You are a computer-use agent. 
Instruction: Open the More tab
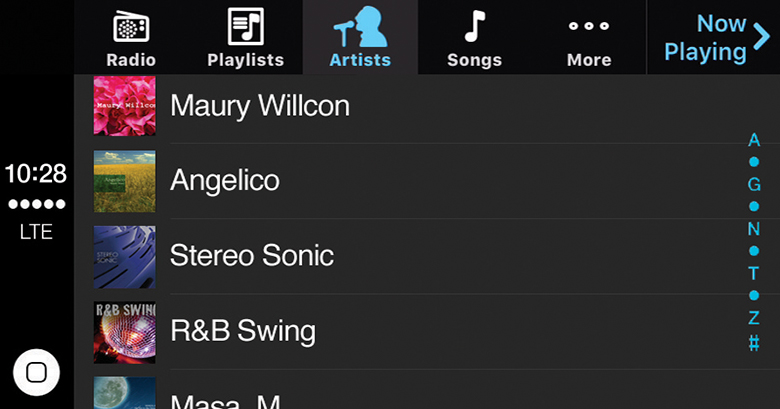coord(589,38)
